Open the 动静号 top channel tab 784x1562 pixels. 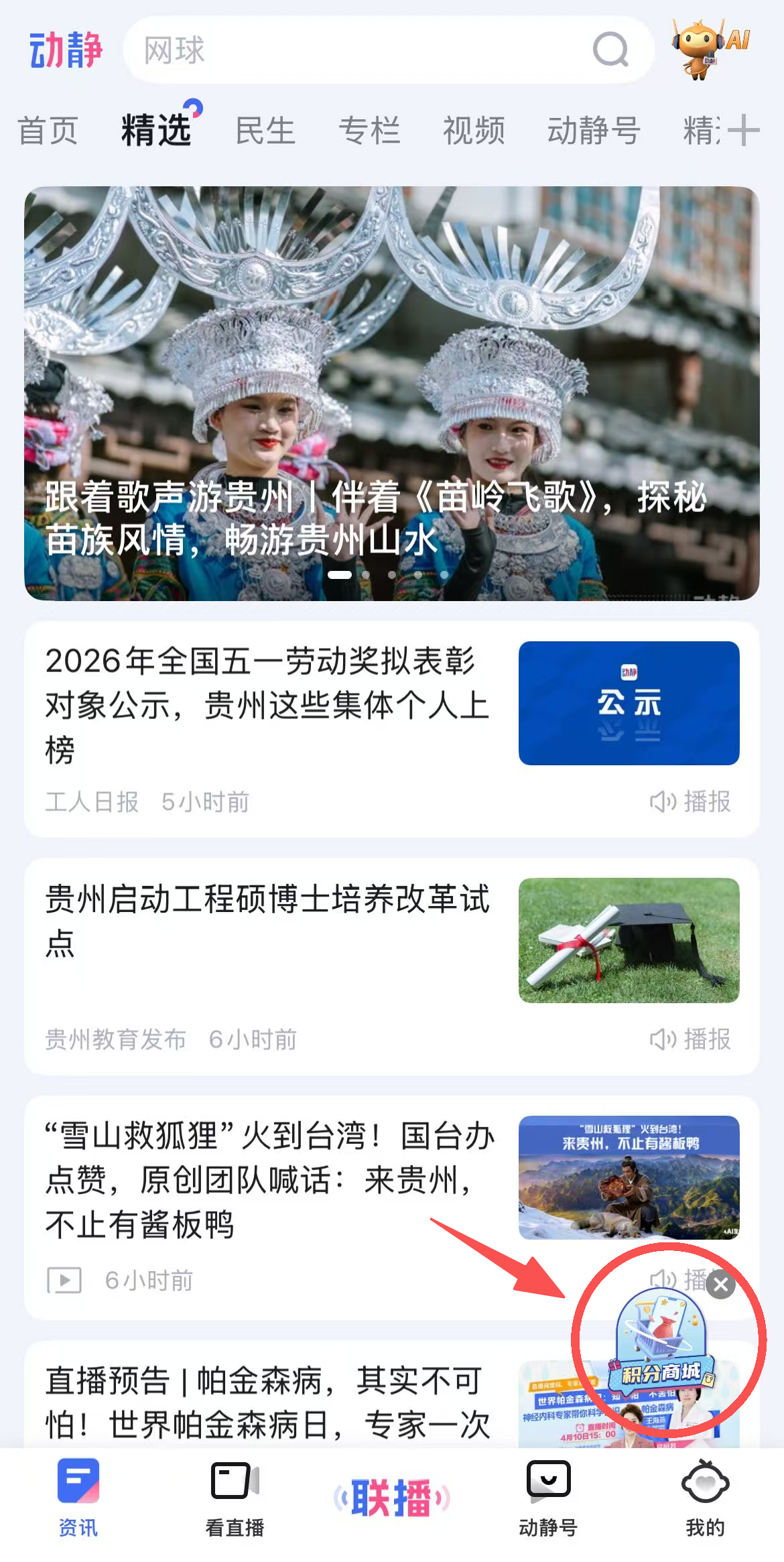click(594, 131)
